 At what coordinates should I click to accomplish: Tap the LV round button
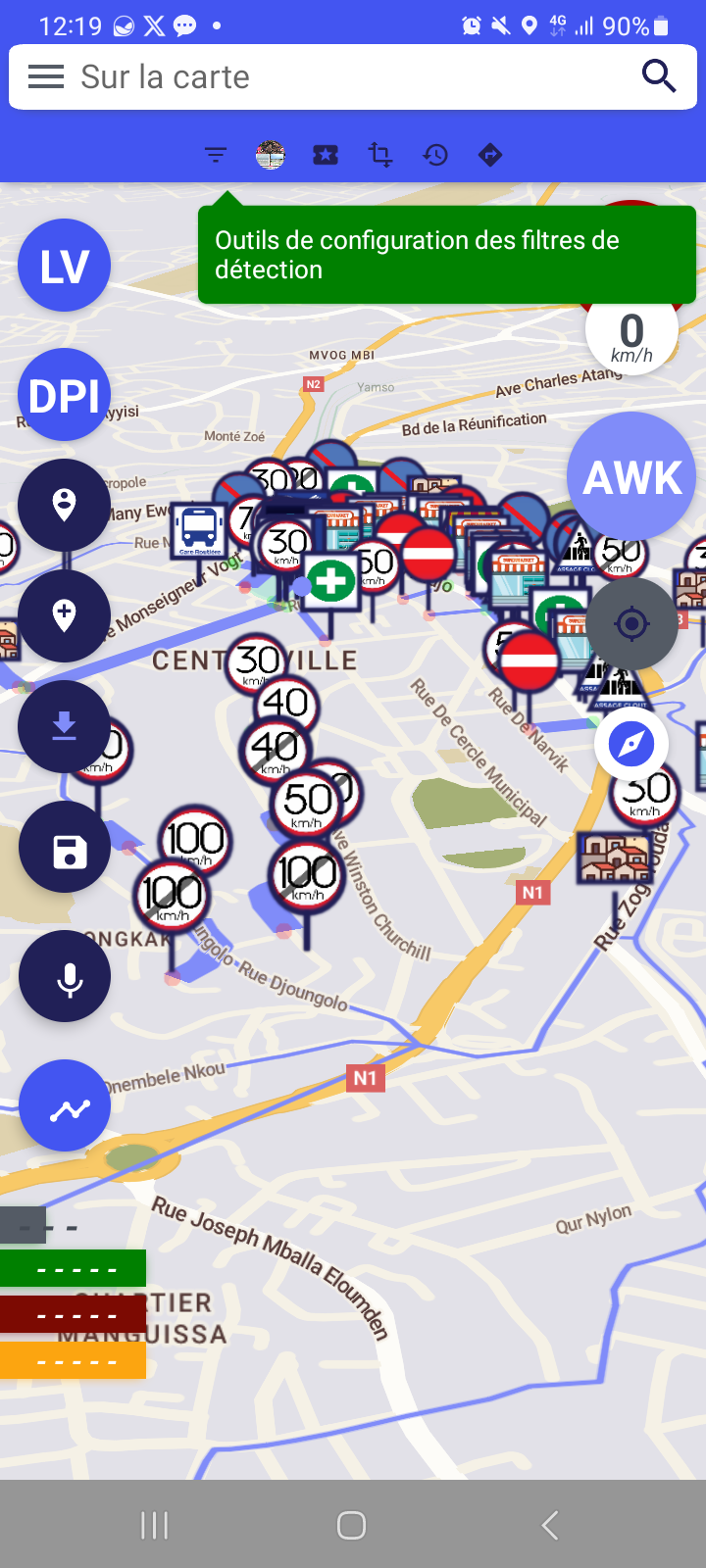[65, 266]
